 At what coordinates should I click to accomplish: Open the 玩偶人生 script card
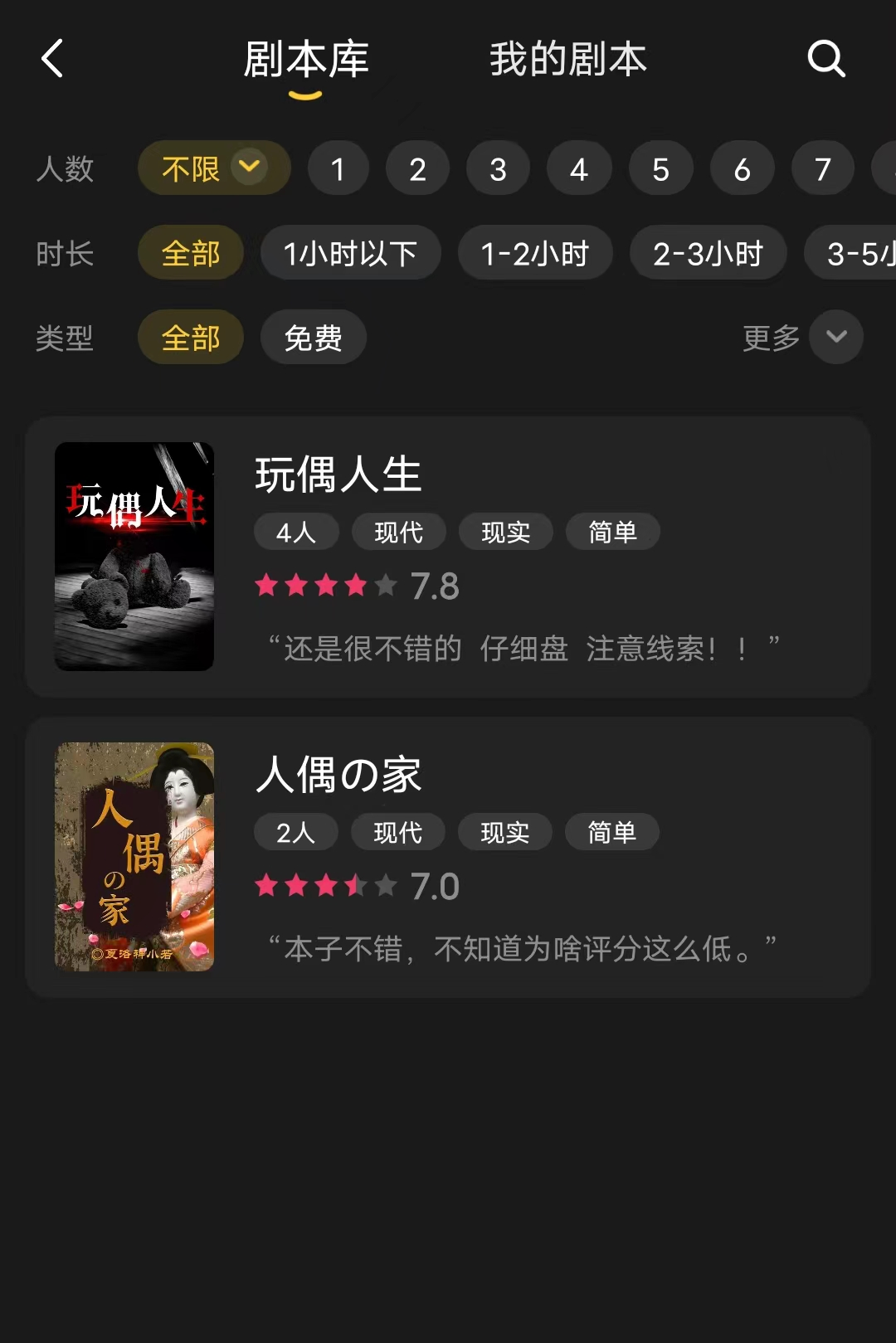coord(448,557)
